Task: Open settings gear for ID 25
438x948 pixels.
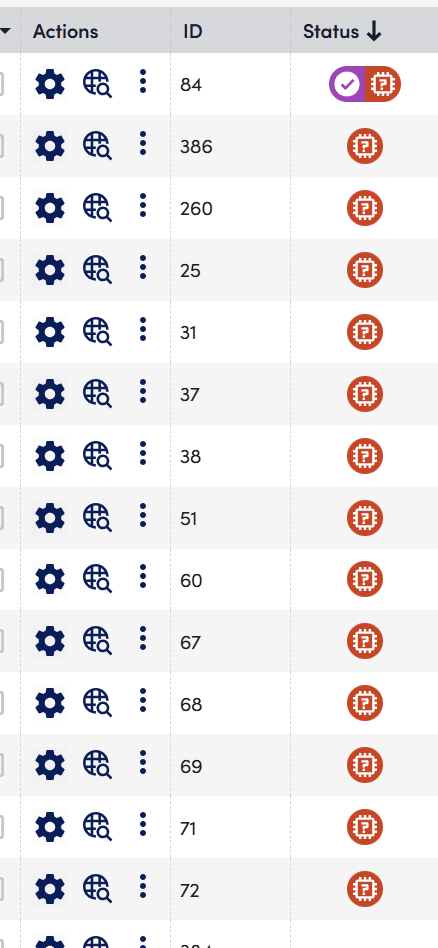Action: [50, 270]
